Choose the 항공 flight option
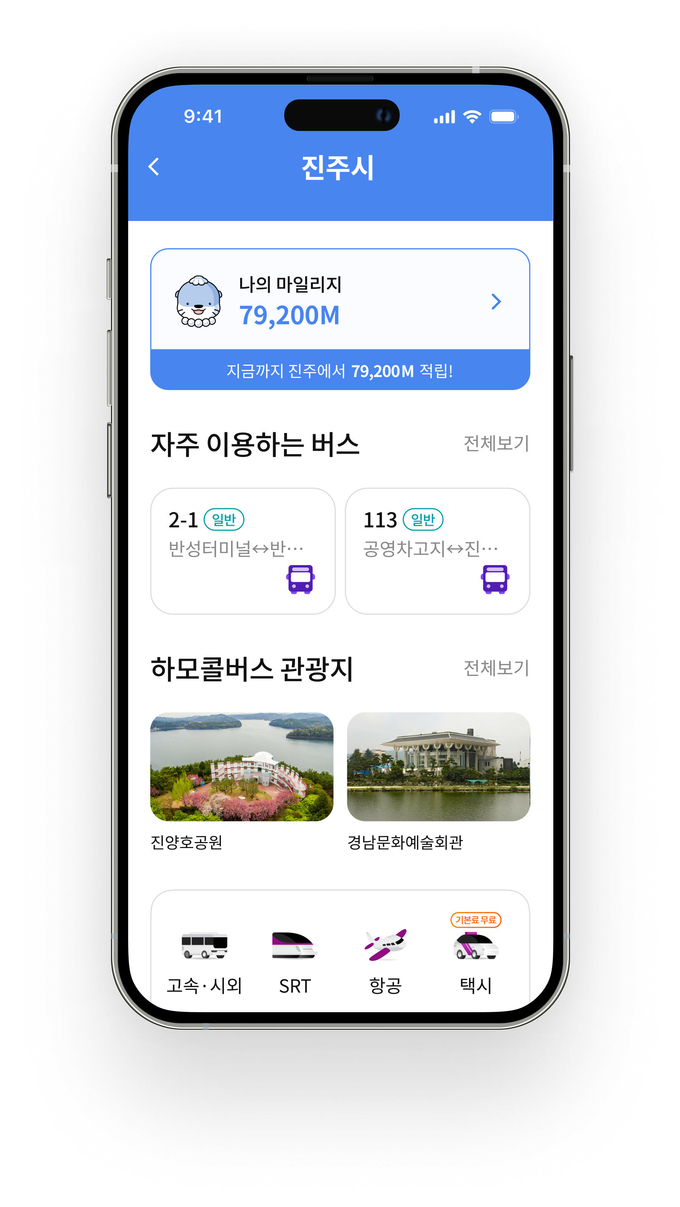 (385, 960)
